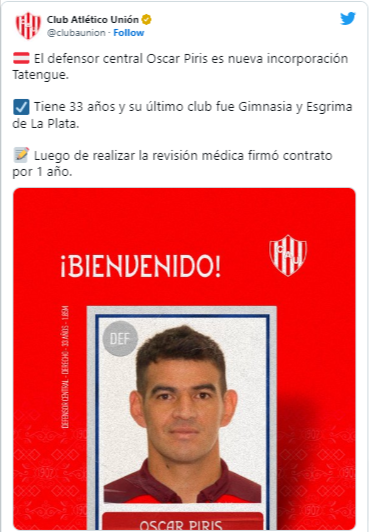Open Club Atlético Unión account name

point(93,20)
